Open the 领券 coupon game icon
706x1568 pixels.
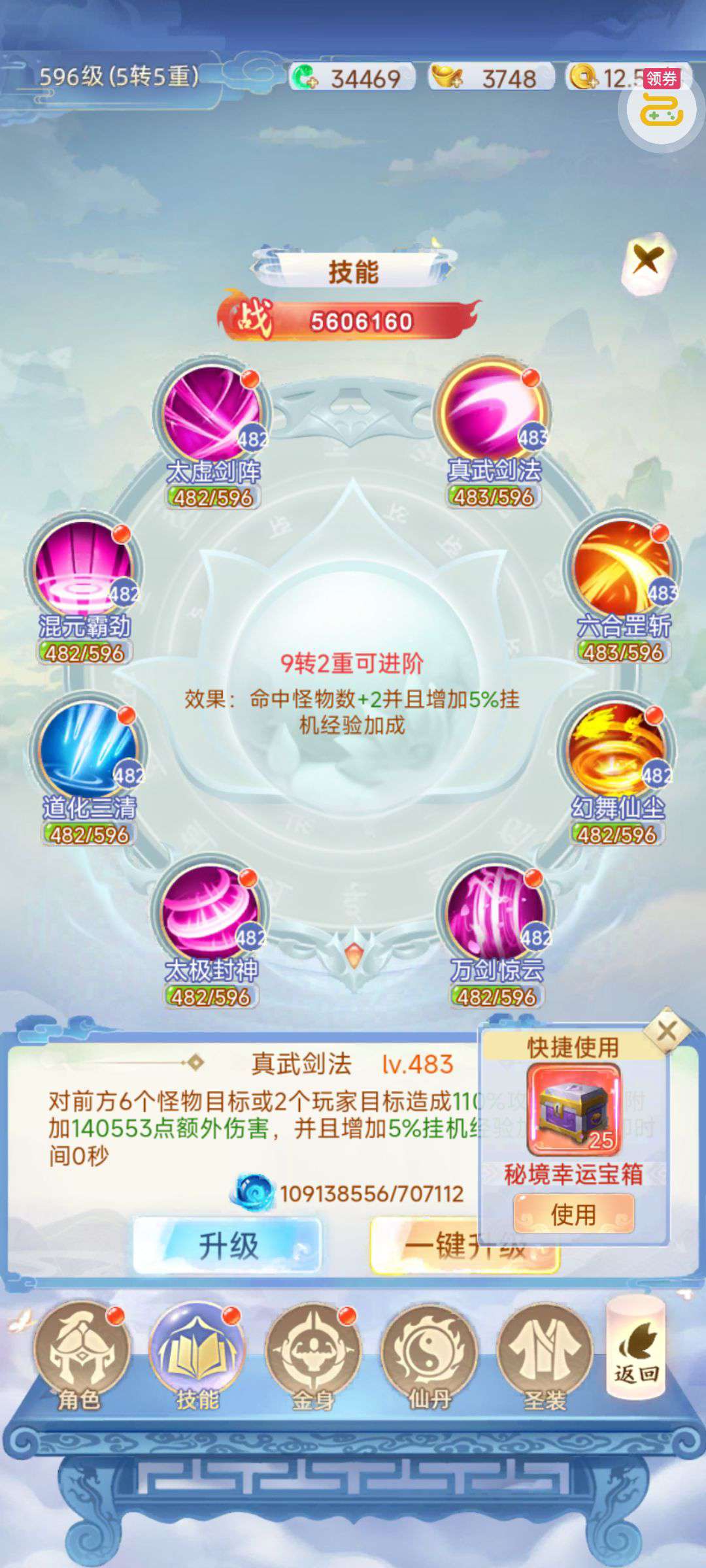[x=662, y=108]
